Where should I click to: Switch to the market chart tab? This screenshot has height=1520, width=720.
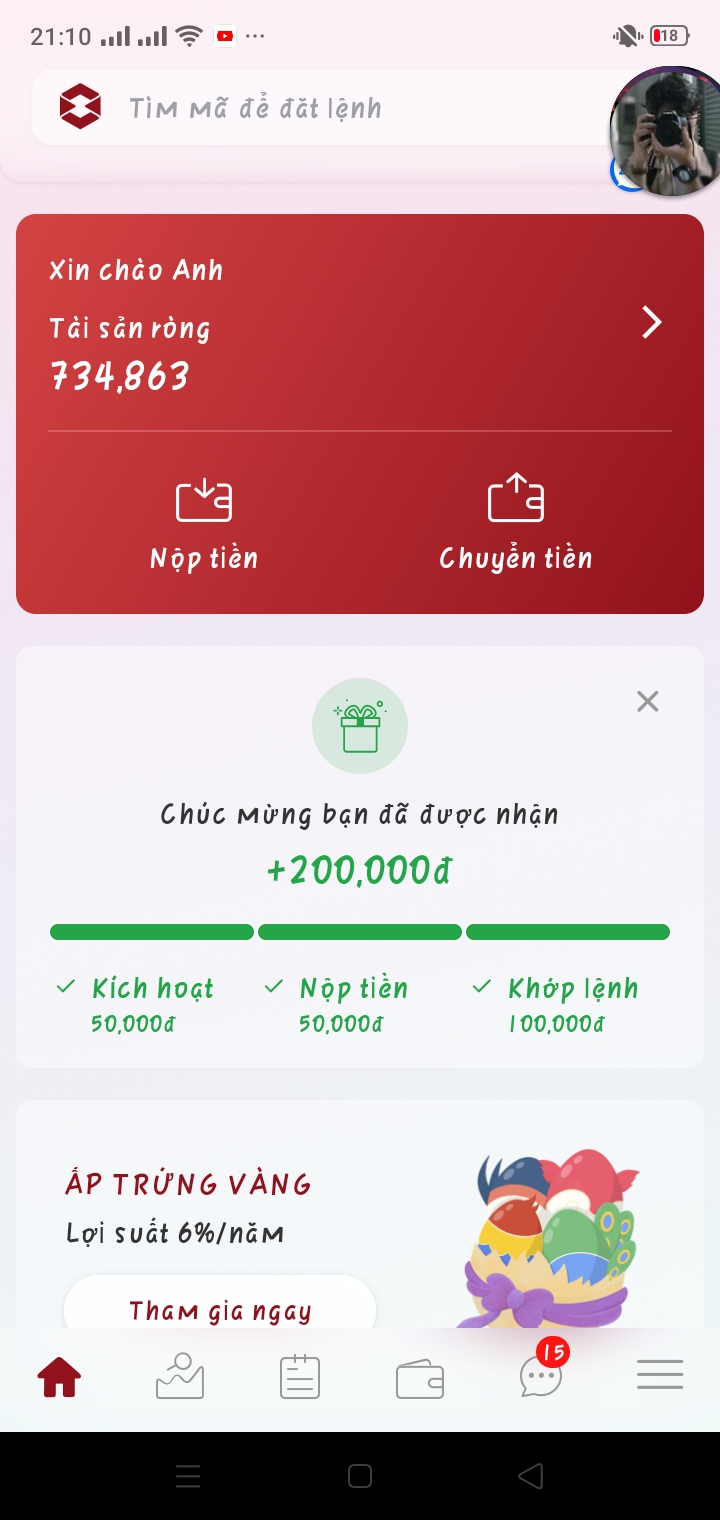pos(180,1377)
